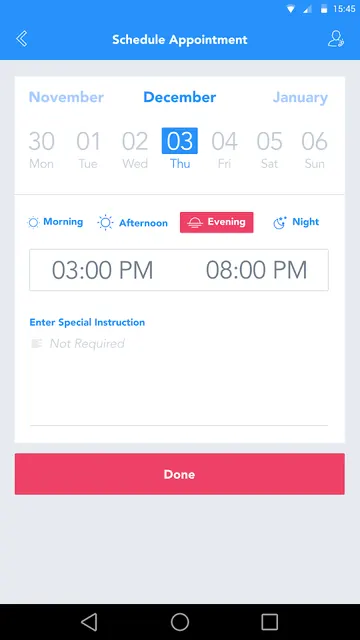Screen dimensions: 360x640
Task: Tap the system home button
Action: coord(180,622)
